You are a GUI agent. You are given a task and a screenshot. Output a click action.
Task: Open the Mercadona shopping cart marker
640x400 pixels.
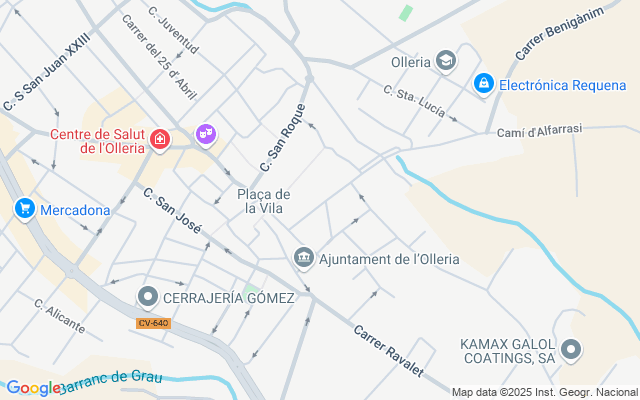[x=25, y=209]
